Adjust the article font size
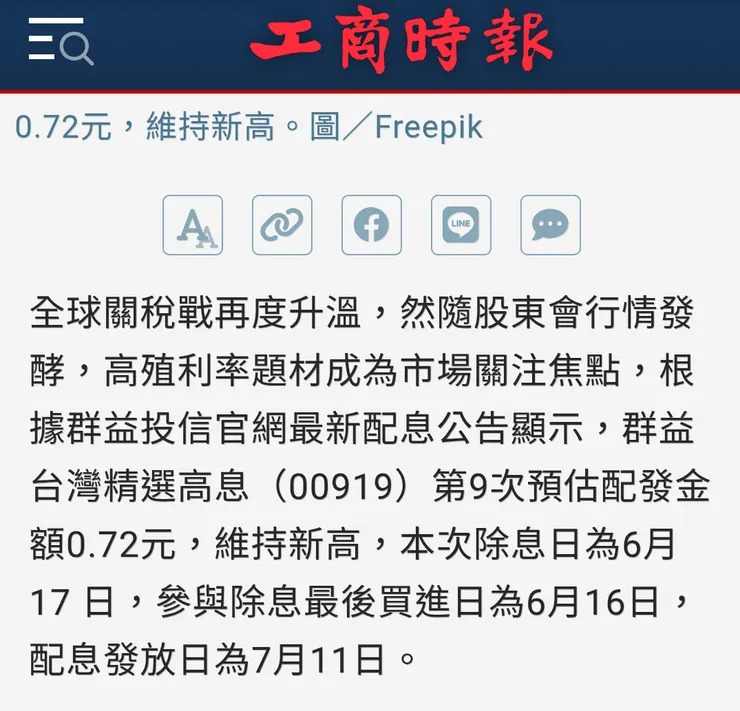740x711 pixels. click(193, 225)
